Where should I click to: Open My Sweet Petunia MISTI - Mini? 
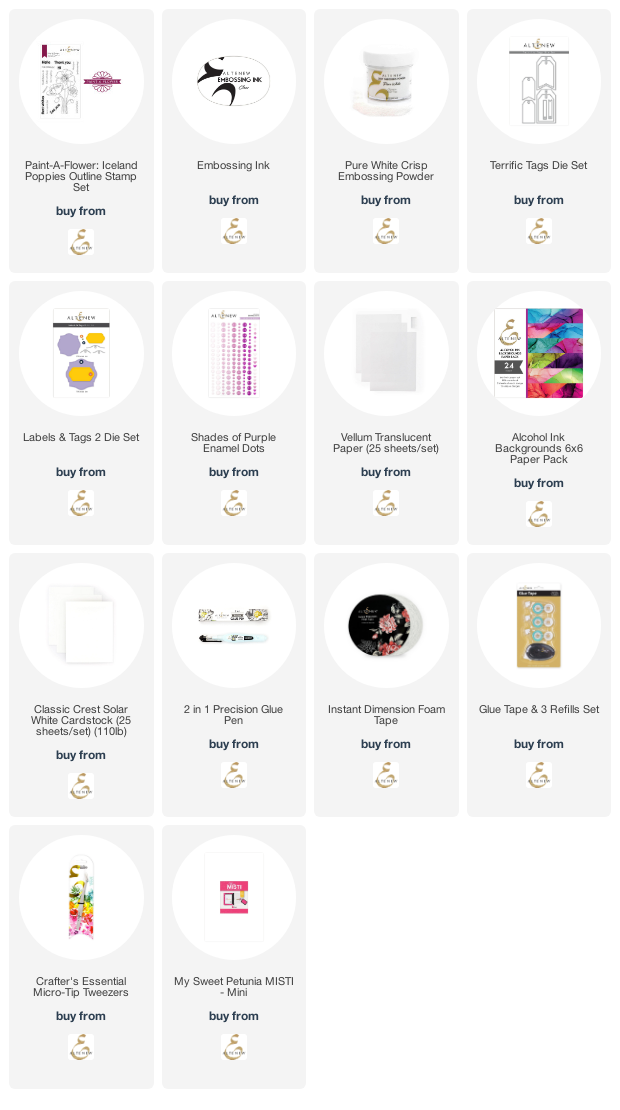pos(234,986)
